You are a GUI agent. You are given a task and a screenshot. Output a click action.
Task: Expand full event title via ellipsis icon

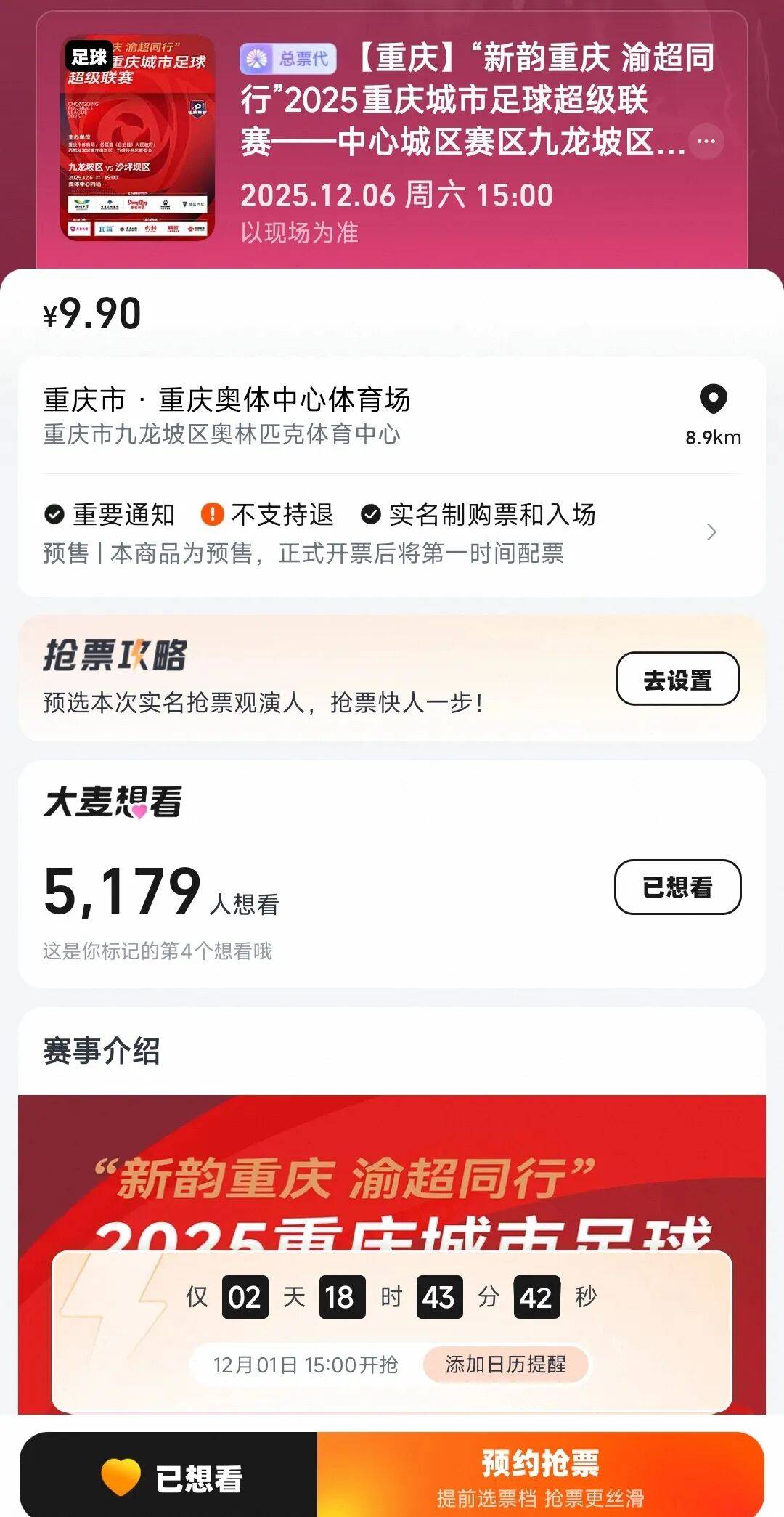(x=706, y=142)
